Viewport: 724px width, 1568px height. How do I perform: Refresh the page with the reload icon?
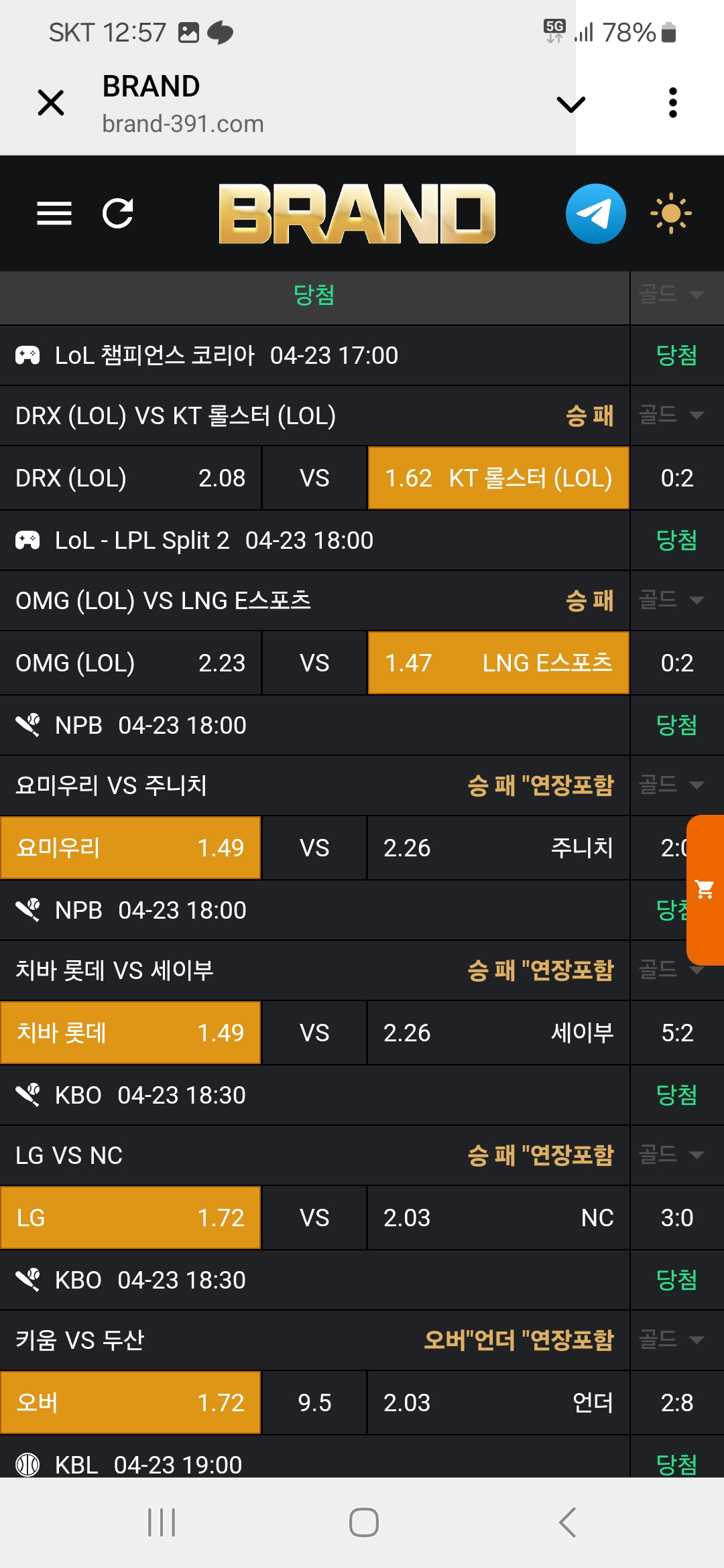click(x=118, y=214)
